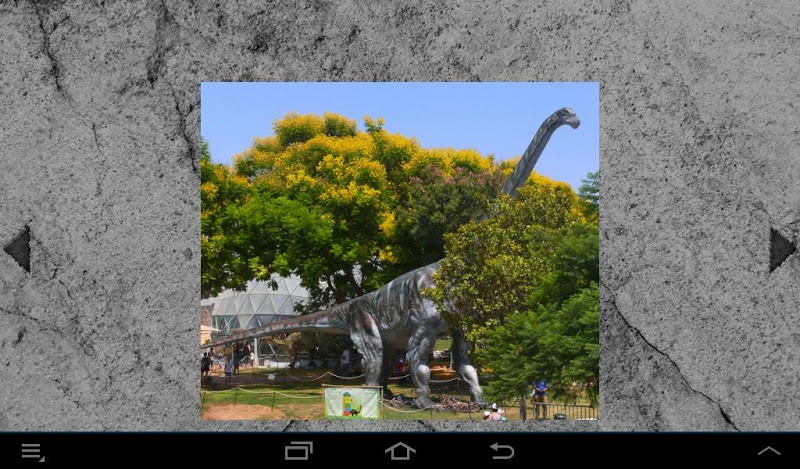Screen dimensions: 800x469
Task: Go to the next image with right arrow
Action: click(780, 249)
